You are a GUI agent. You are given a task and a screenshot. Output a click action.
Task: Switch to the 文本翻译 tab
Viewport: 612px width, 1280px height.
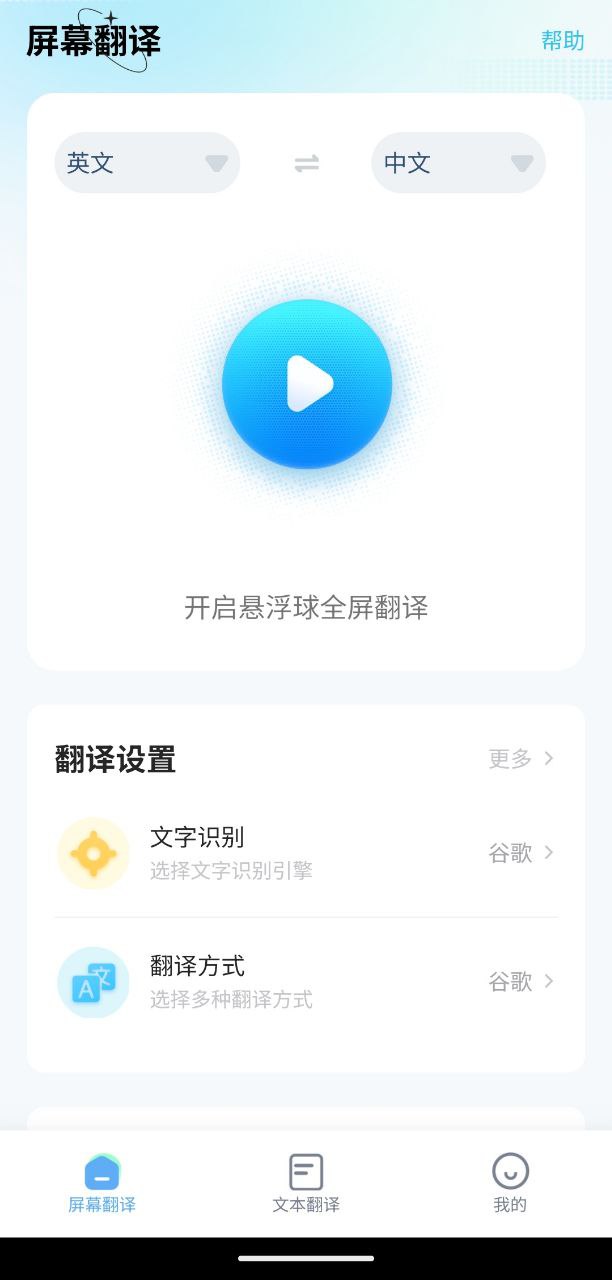pyautogui.click(x=306, y=1183)
